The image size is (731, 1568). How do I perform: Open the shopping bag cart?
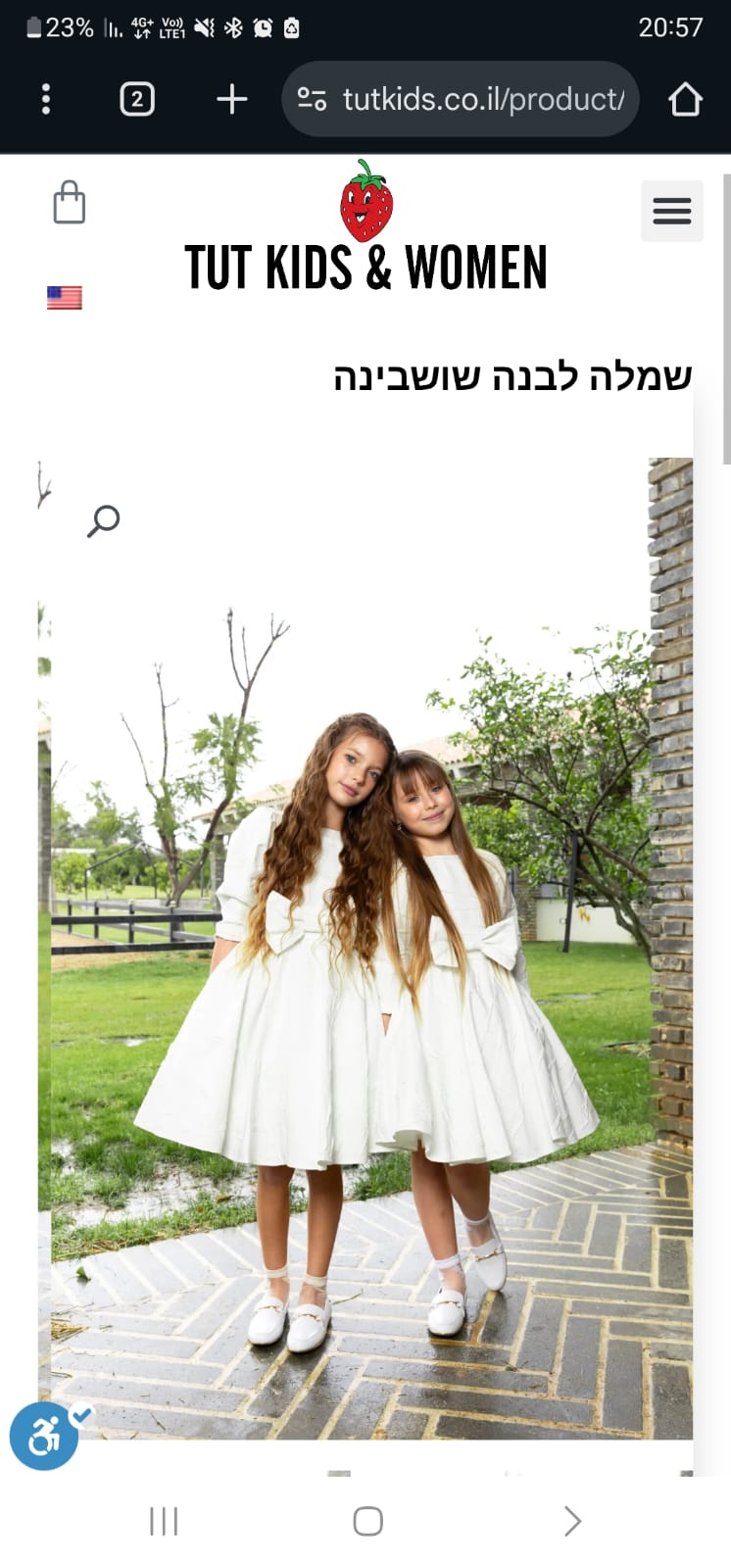pyautogui.click(x=69, y=203)
